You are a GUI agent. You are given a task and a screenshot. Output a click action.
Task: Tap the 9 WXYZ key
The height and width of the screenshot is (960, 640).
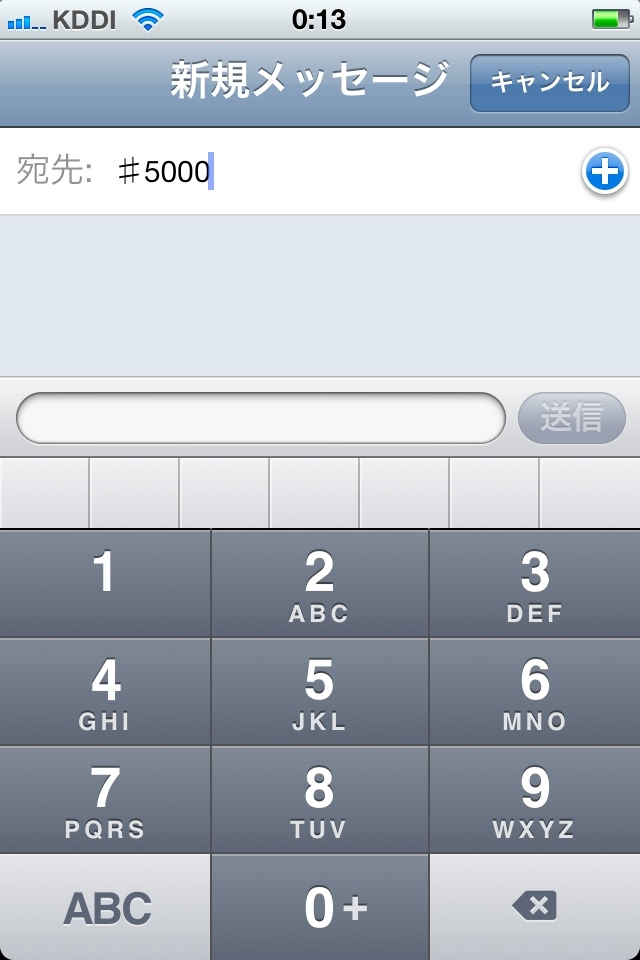click(x=534, y=800)
